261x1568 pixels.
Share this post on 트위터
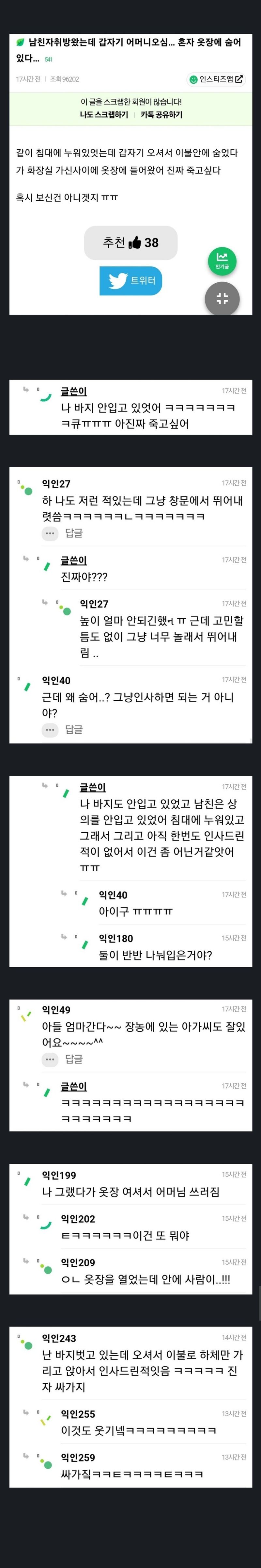[x=130, y=281]
